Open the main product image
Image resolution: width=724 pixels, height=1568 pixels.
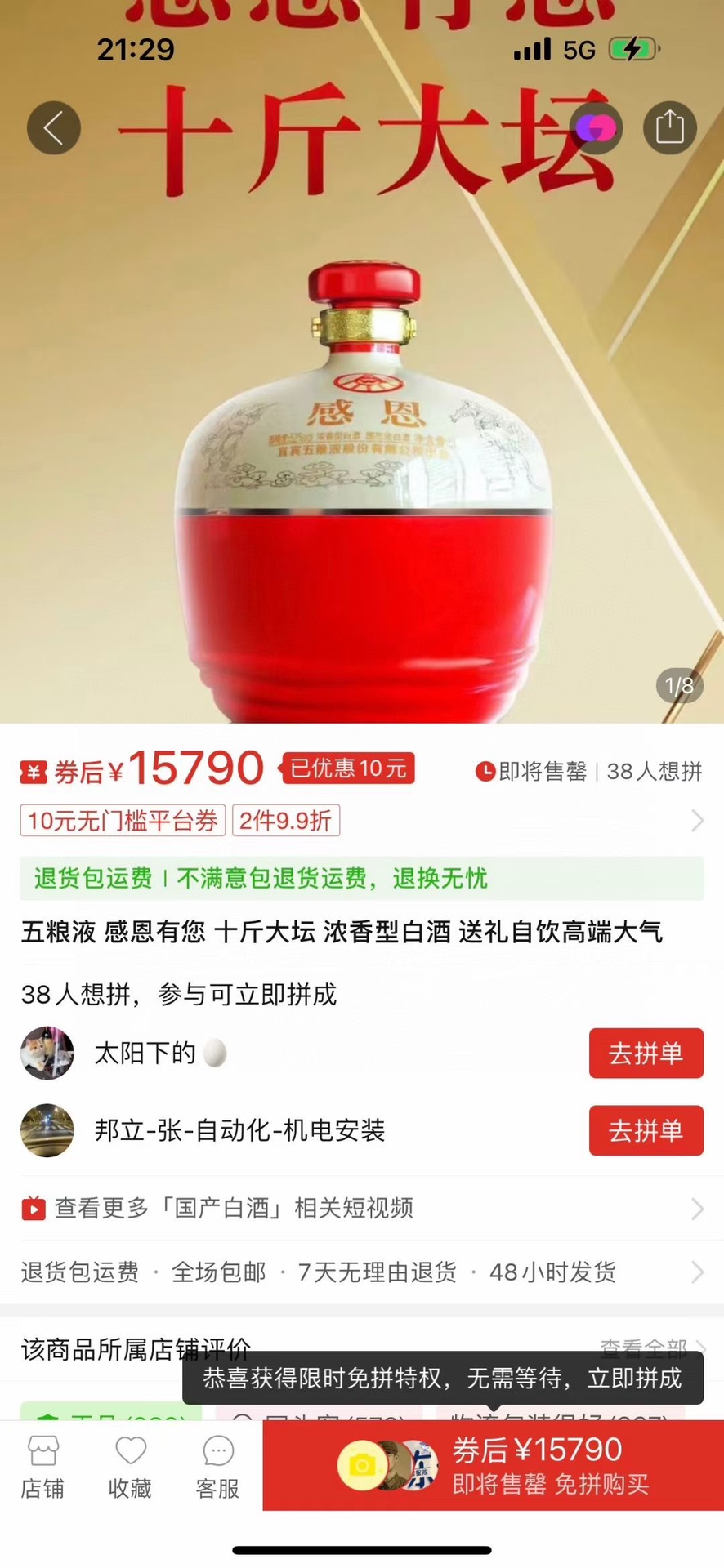[x=362, y=457]
